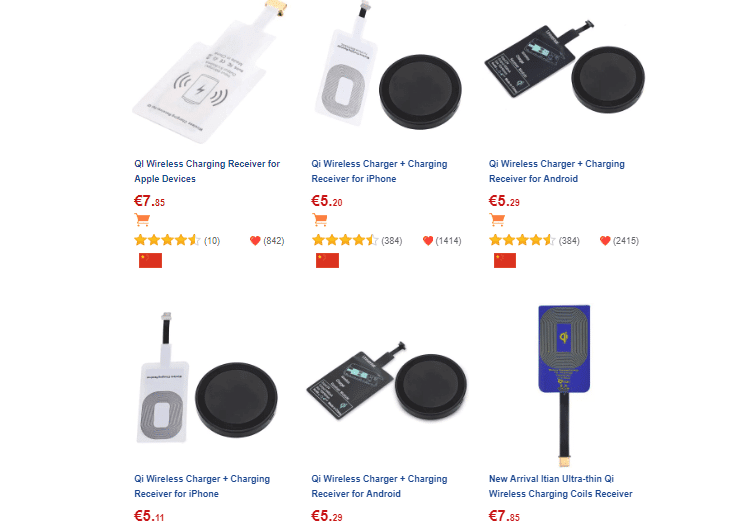Add the Android charger with 2415 hearts to cart
The image size is (745, 527).
coord(497,221)
